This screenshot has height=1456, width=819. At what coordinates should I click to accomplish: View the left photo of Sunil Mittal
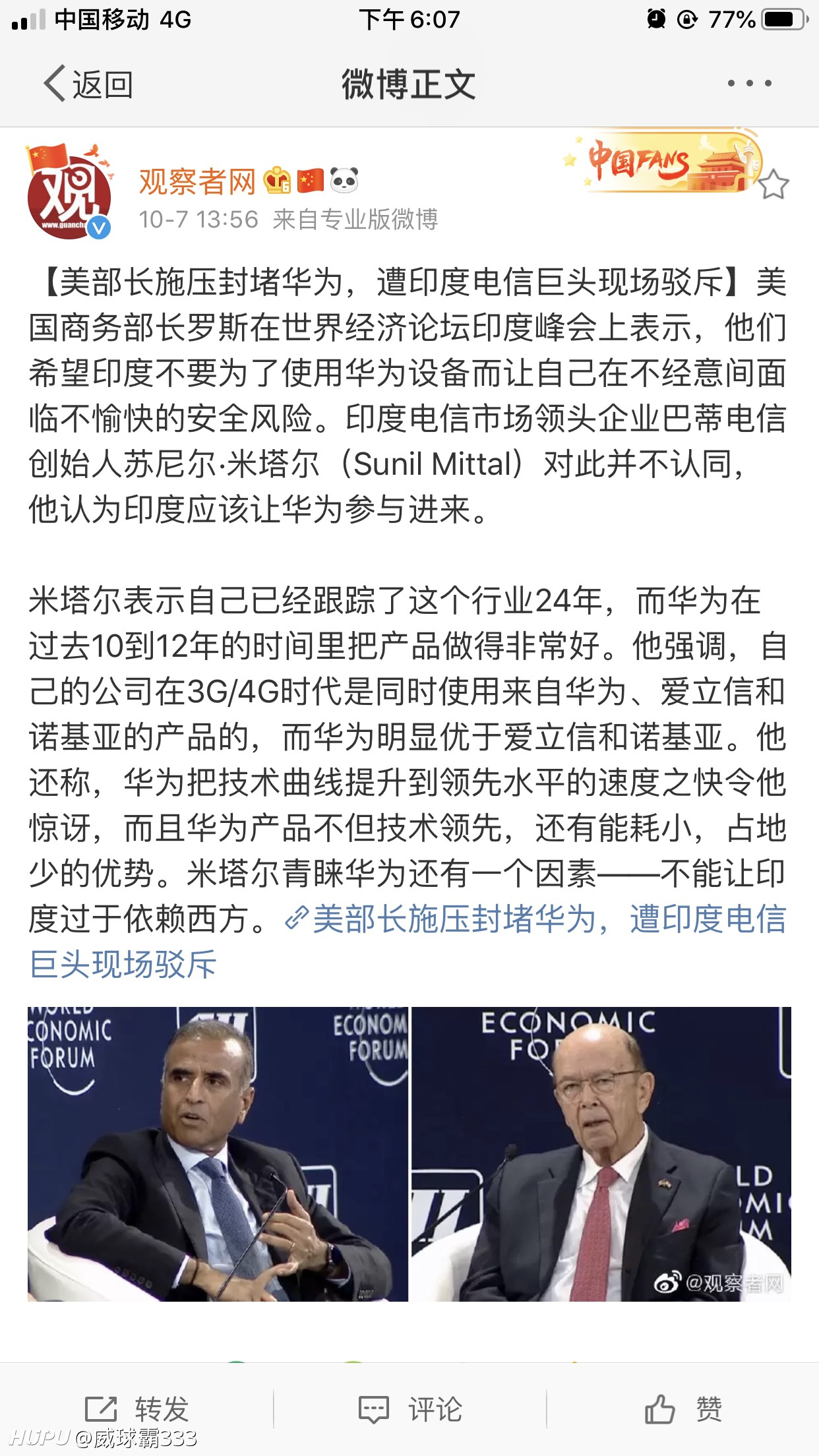click(218, 1154)
